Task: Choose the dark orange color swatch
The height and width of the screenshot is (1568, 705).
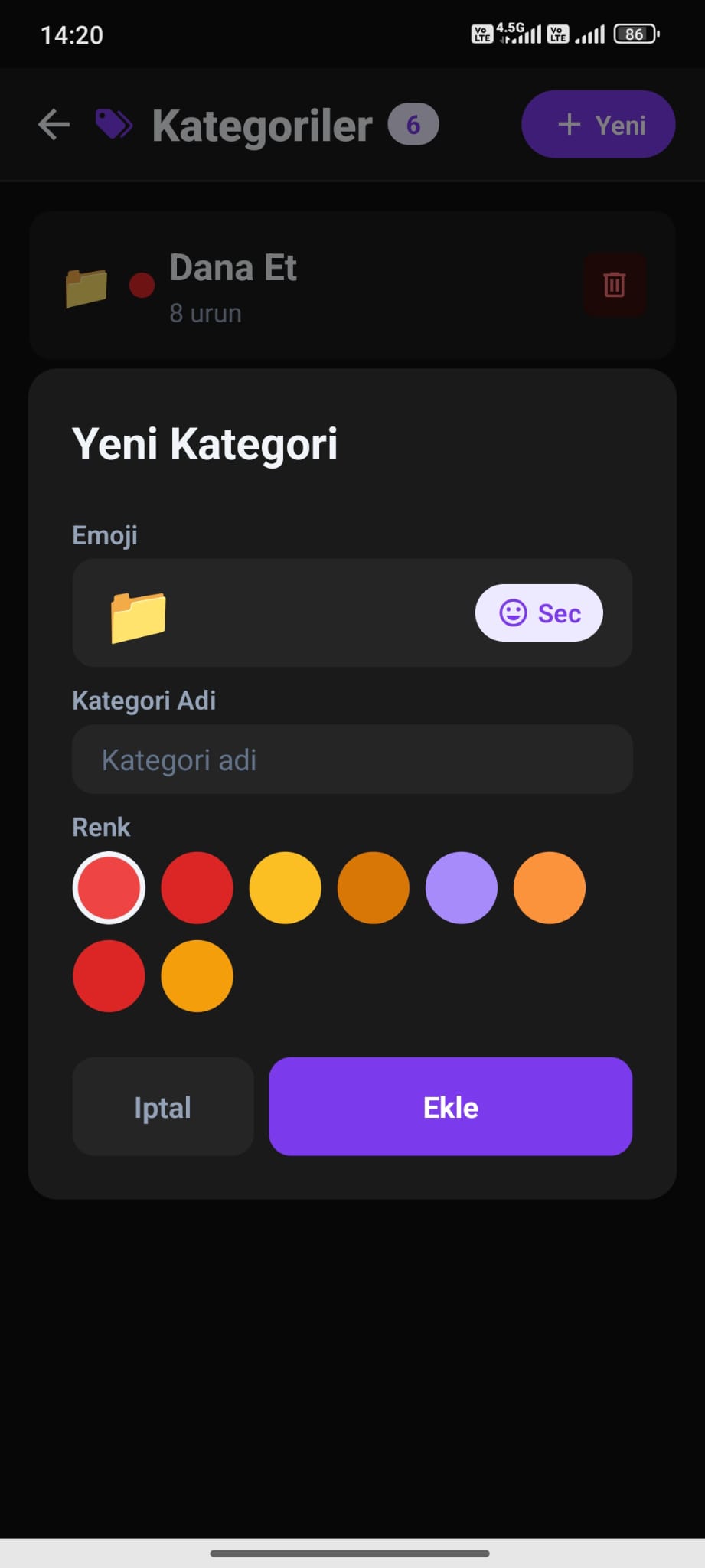Action: pyautogui.click(x=373, y=888)
